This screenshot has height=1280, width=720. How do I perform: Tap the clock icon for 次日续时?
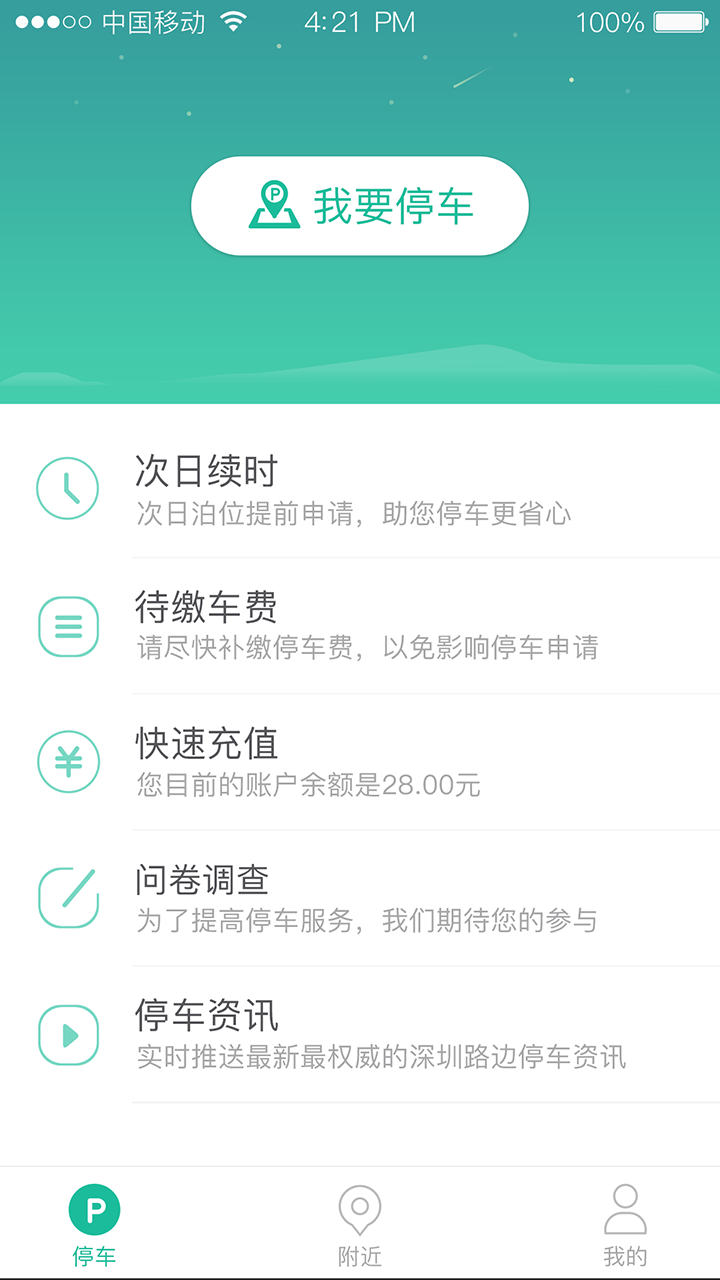[67, 489]
